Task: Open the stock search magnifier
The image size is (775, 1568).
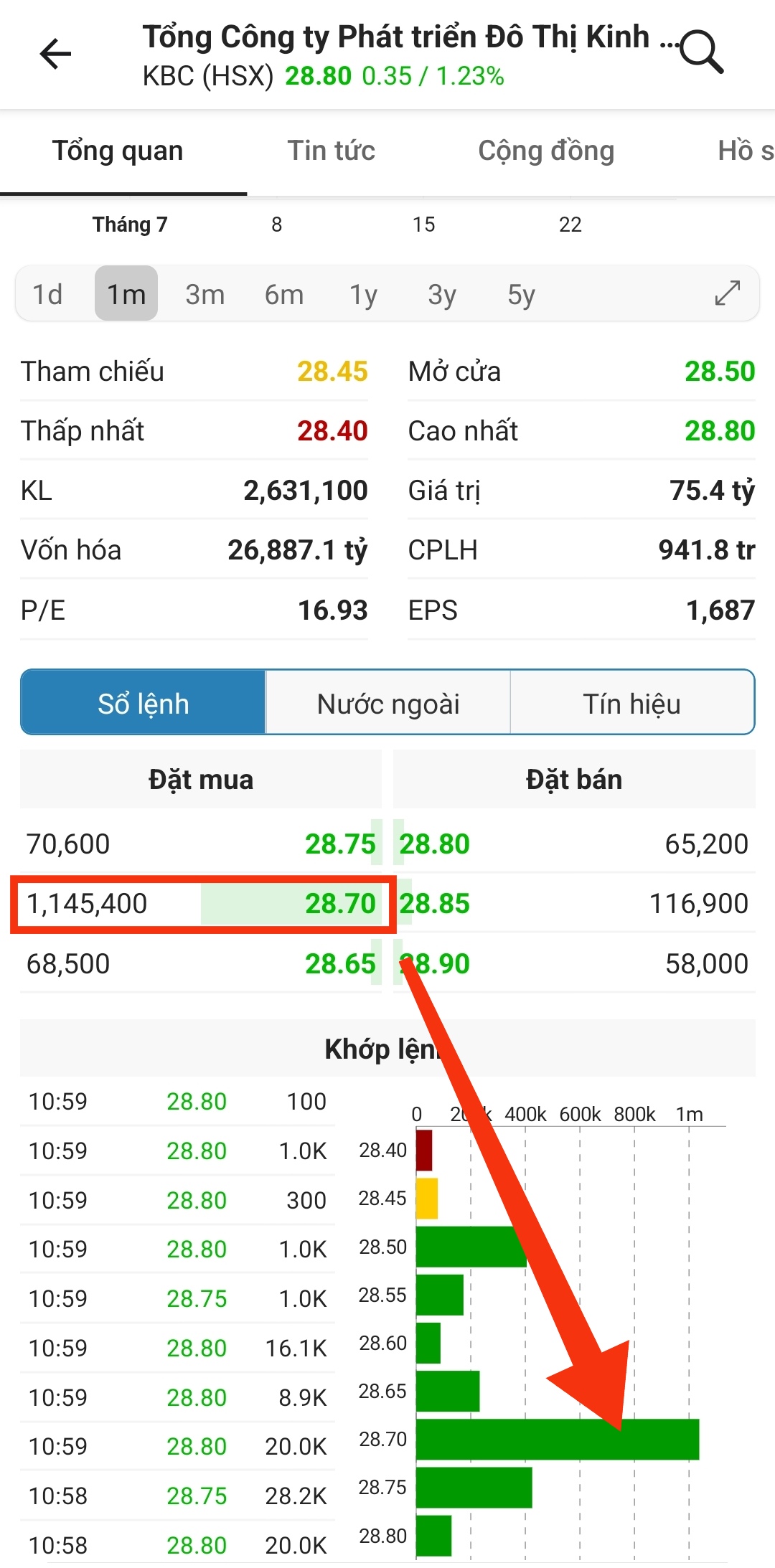Action: coord(701,52)
